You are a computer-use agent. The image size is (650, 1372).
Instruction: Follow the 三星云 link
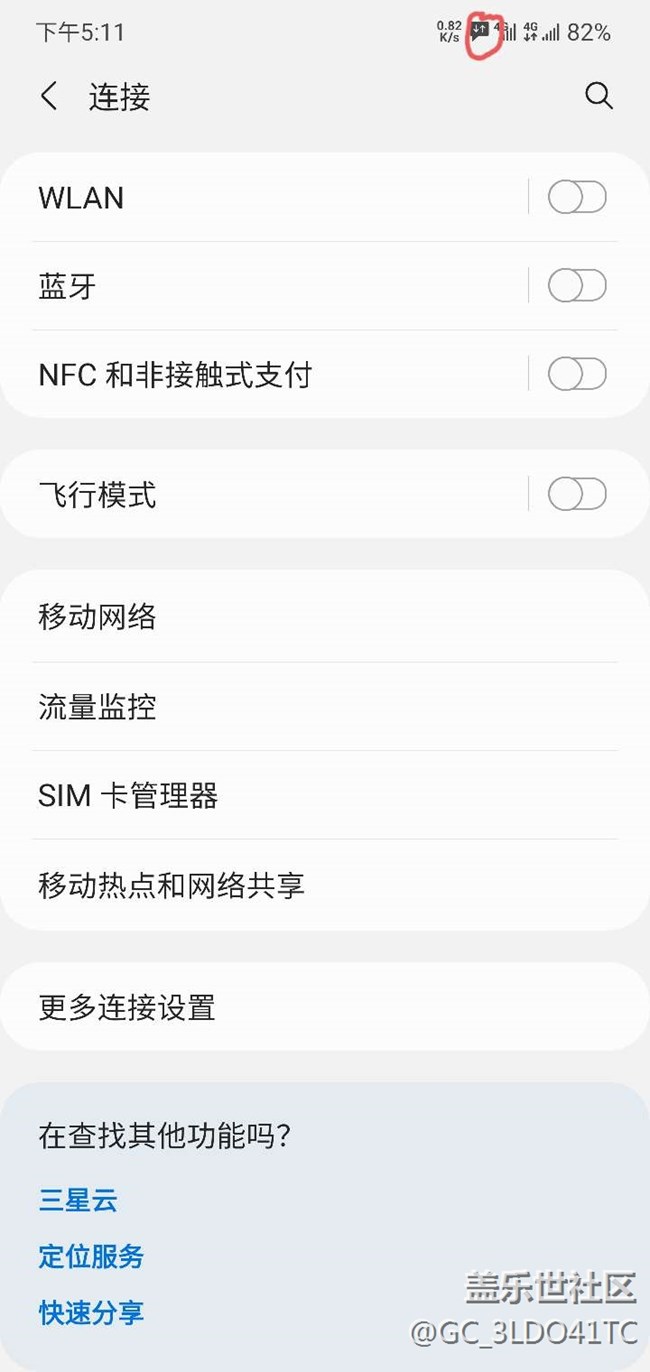tap(78, 1200)
